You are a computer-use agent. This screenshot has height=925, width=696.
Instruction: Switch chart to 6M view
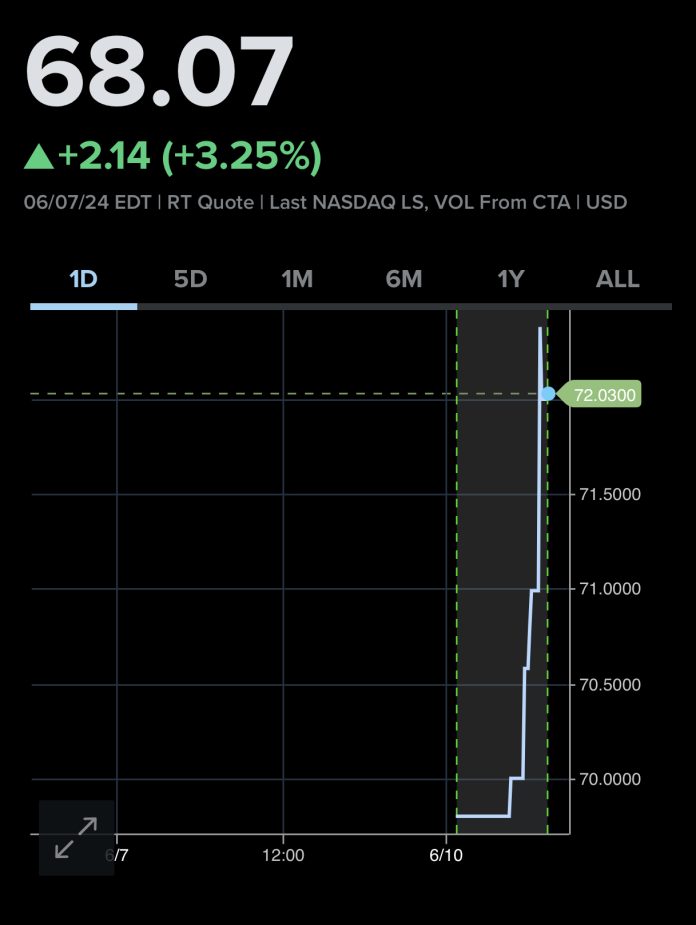pyautogui.click(x=404, y=279)
